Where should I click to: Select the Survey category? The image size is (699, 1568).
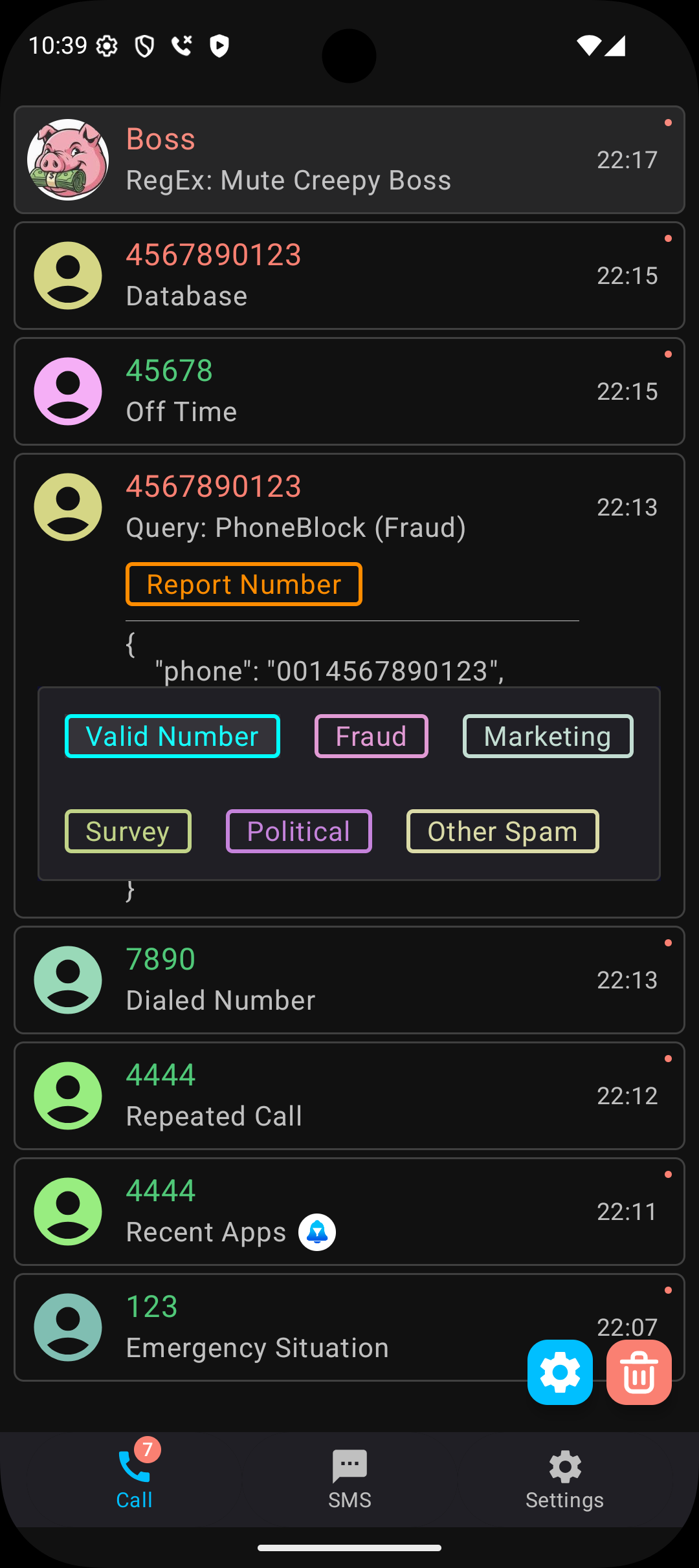point(128,831)
